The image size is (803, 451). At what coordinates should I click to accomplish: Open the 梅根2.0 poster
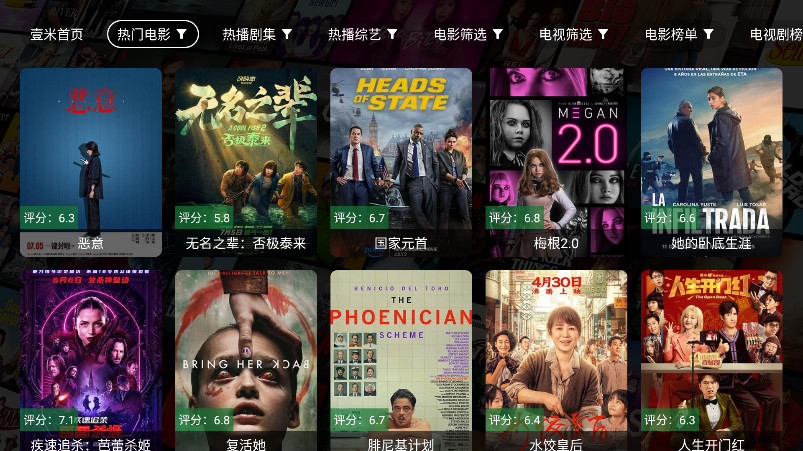point(557,160)
